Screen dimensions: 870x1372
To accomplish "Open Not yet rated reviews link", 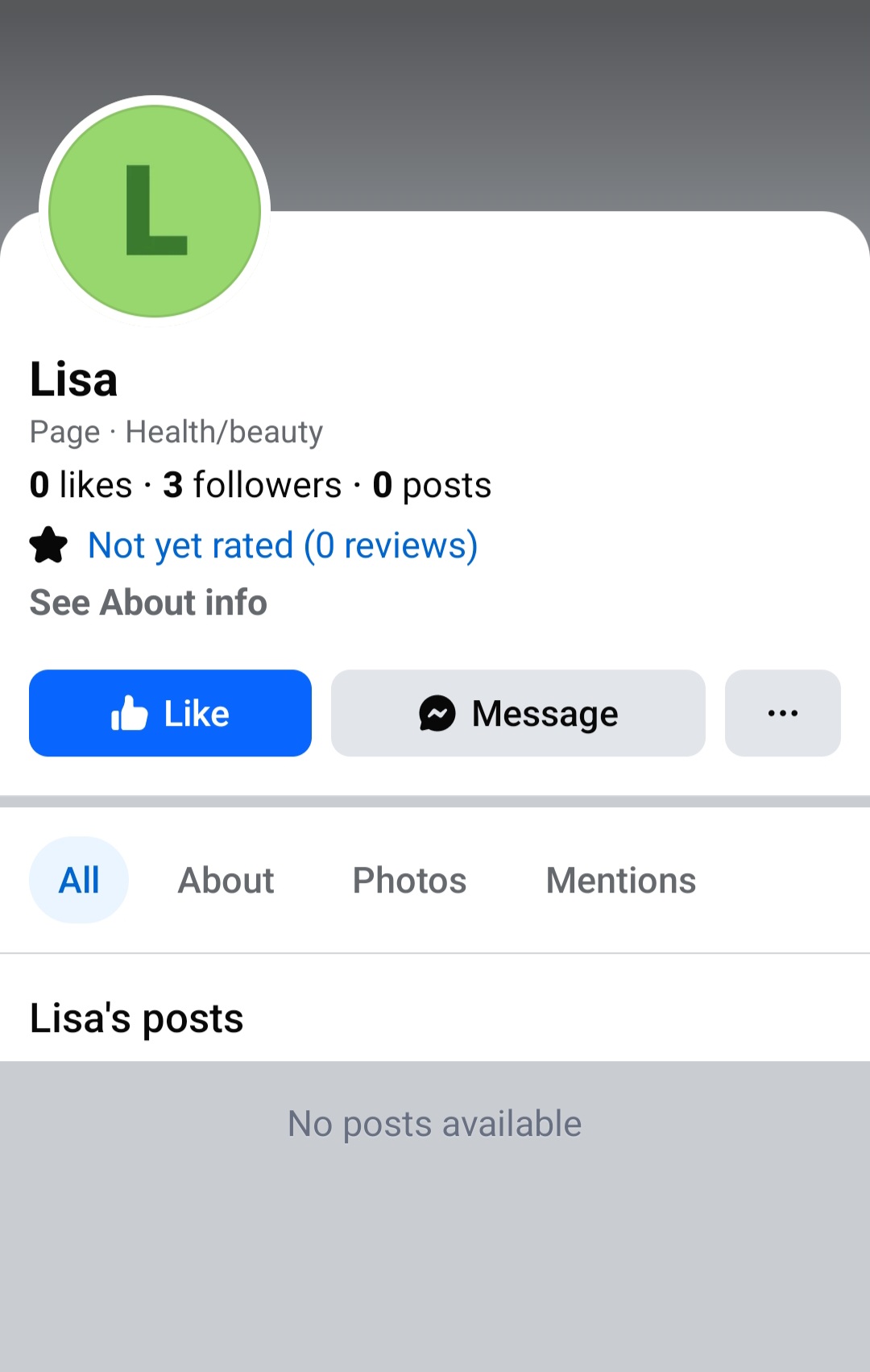I will tap(282, 545).
